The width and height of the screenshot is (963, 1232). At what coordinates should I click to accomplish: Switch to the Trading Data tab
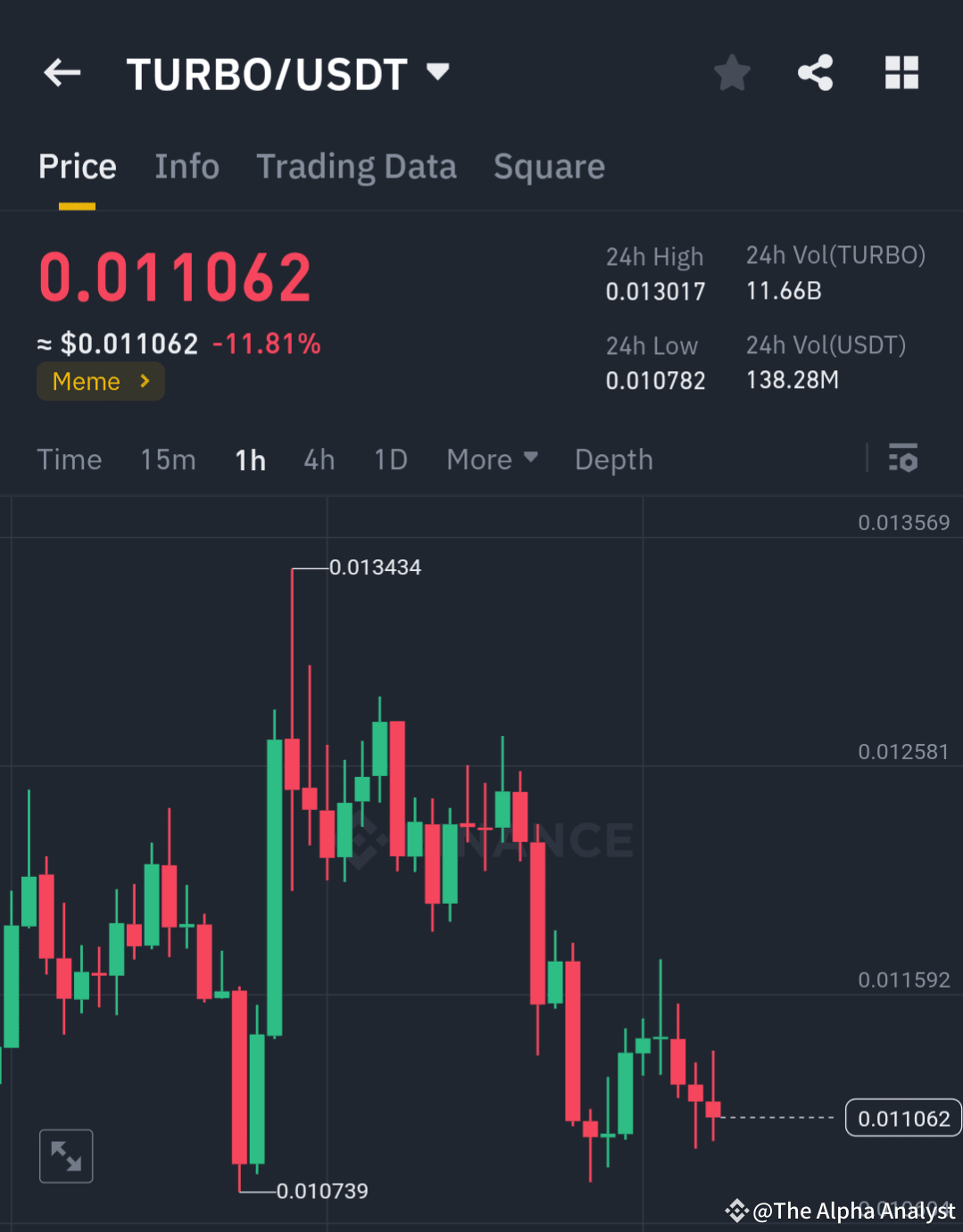pyautogui.click(x=356, y=166)
